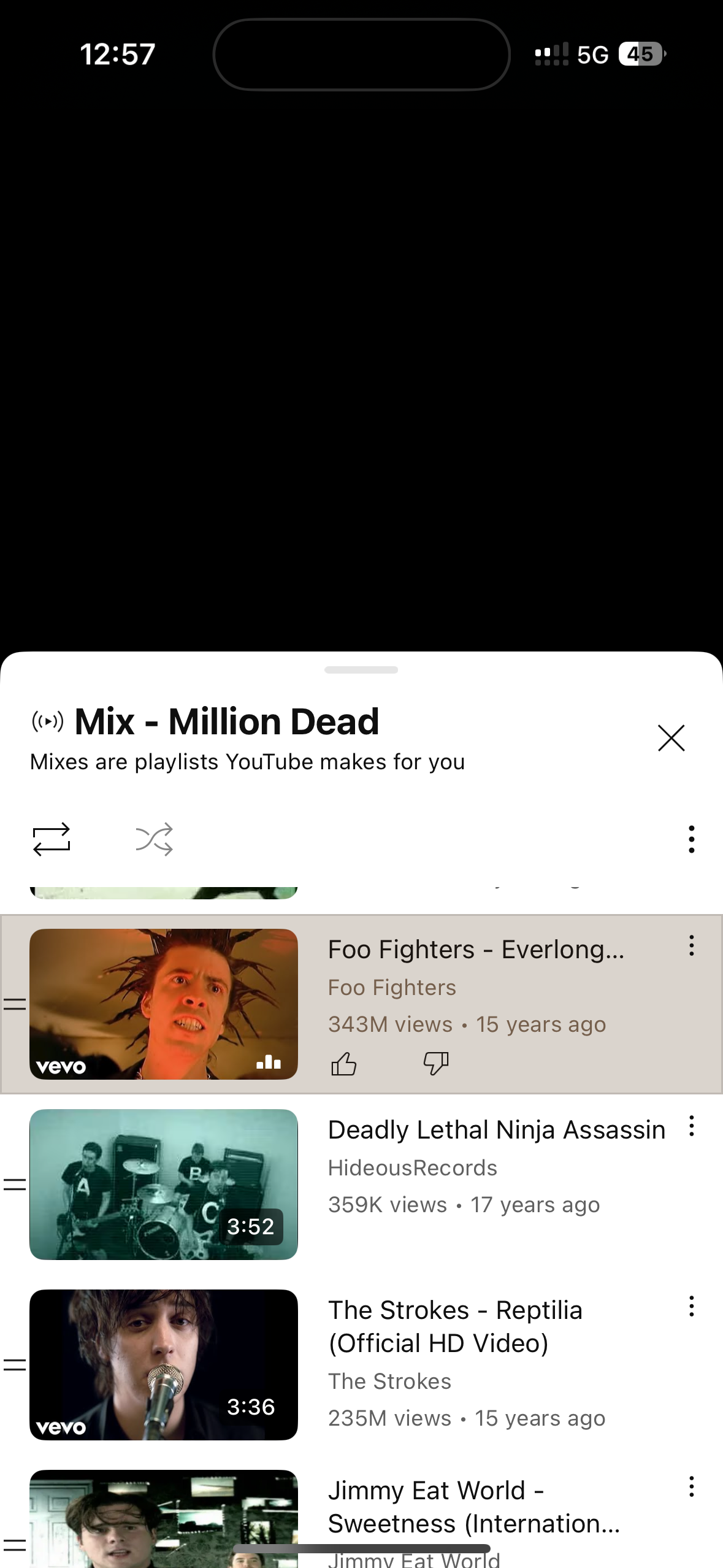This screenshot has width=723, height=1568.
Task: Open options for The Strokes - Reptilia
Action: click(x=691, y=1306)
